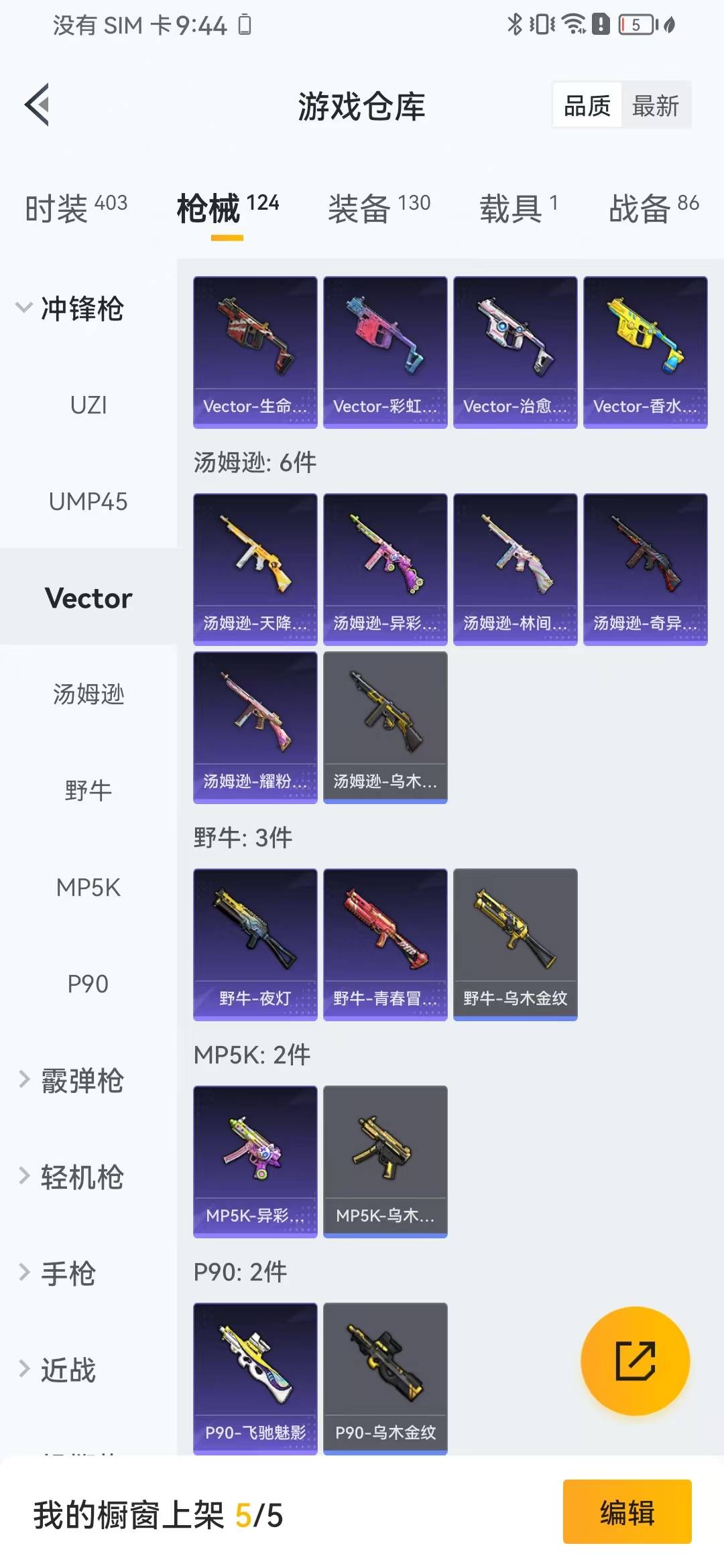Open the 战备 tab

(654, 208)
